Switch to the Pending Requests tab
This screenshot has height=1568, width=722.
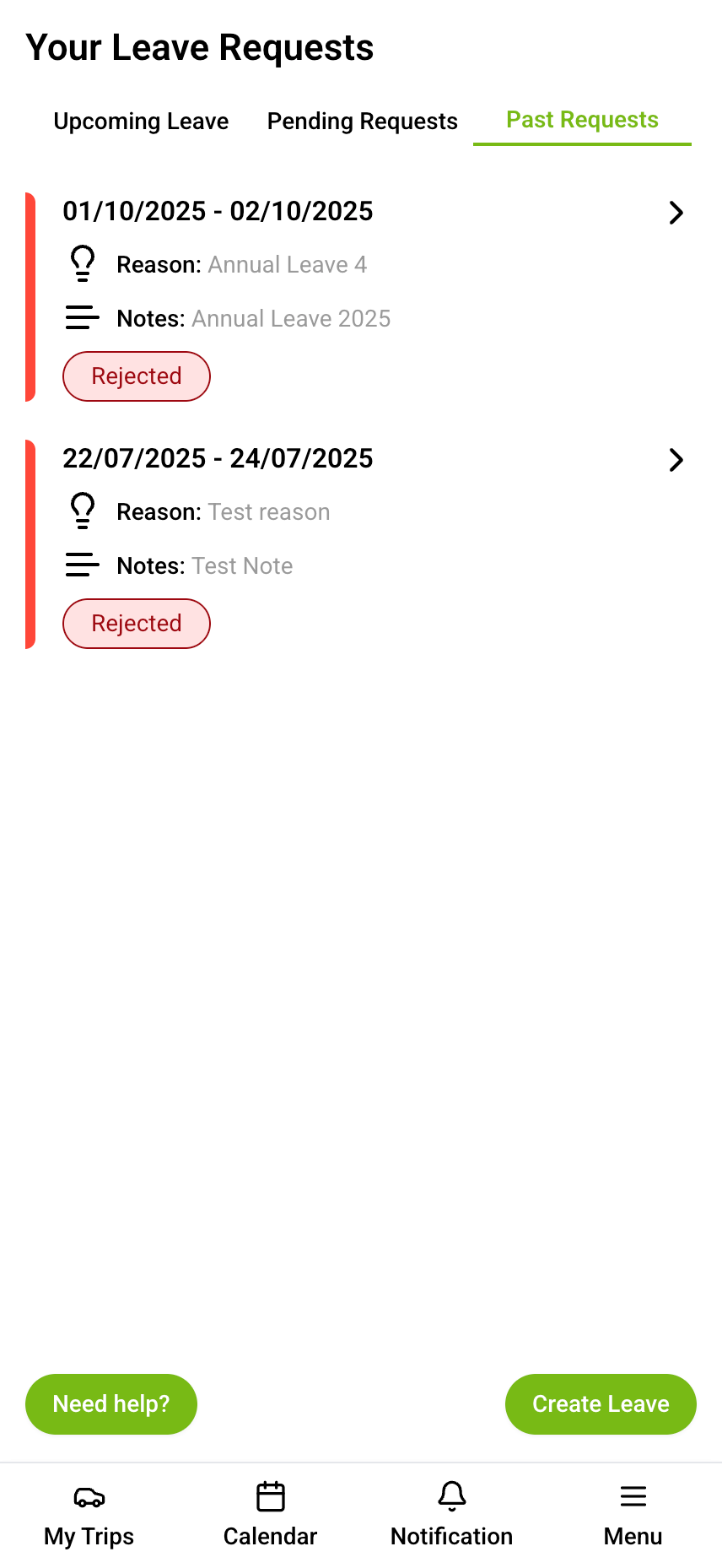pyautogui.click(x=362, y=122)
